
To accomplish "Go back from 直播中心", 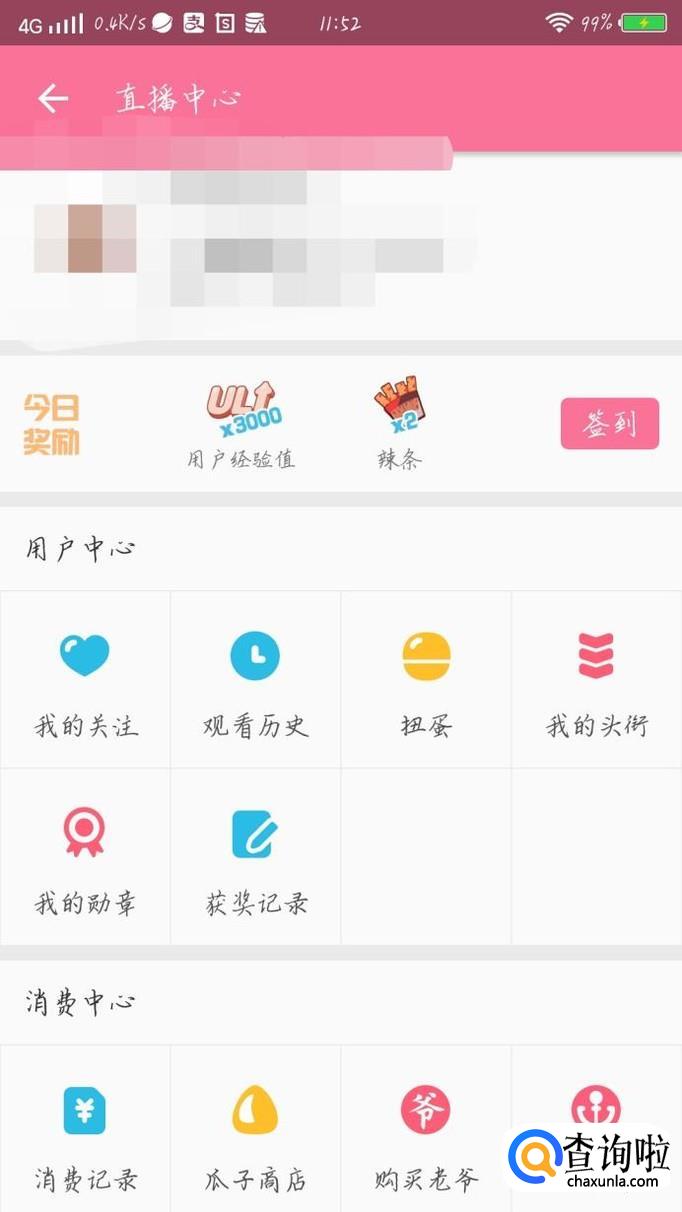I will pos(53,98).
